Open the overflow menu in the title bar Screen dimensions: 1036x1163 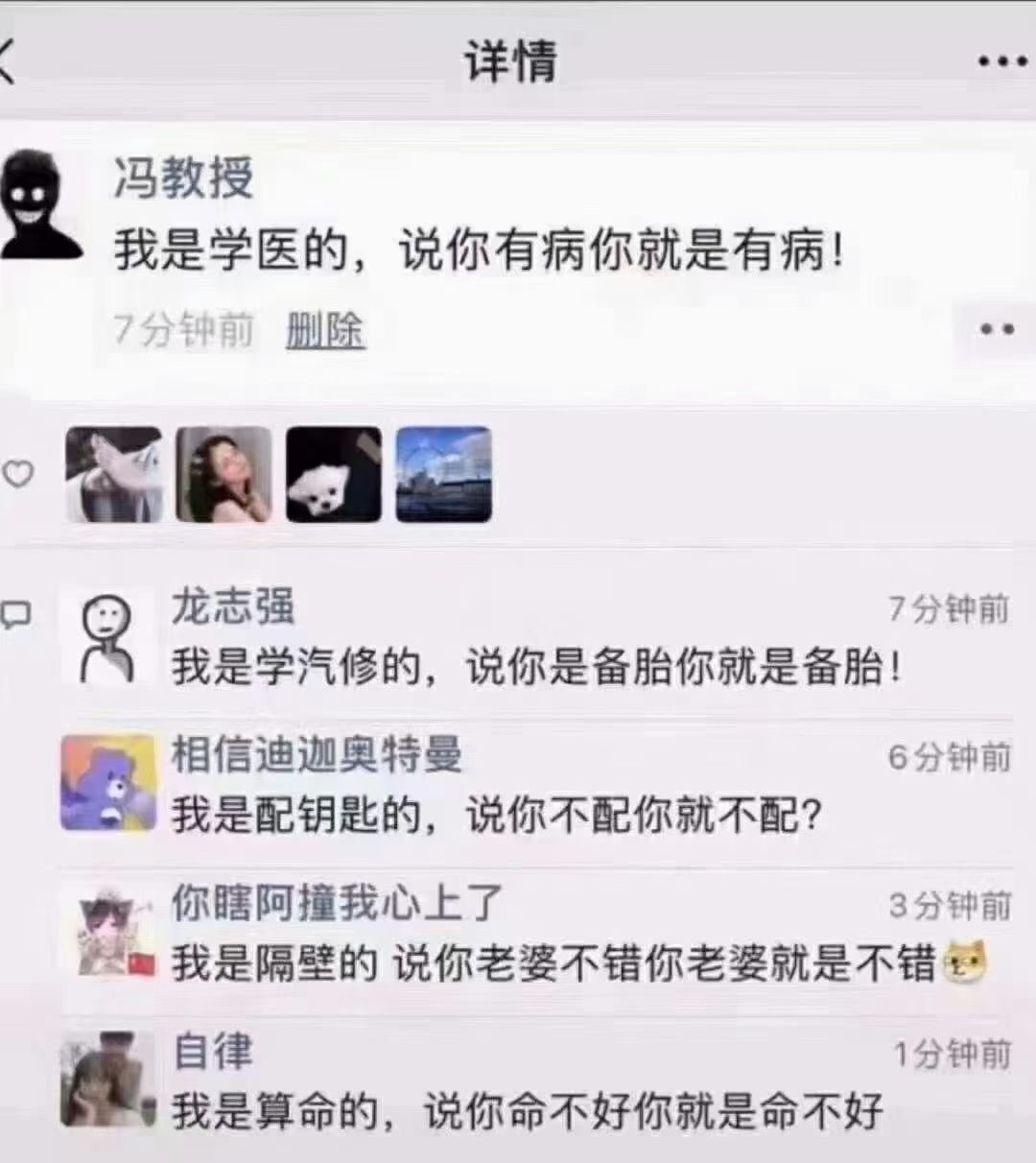[x=1001, y=63]
